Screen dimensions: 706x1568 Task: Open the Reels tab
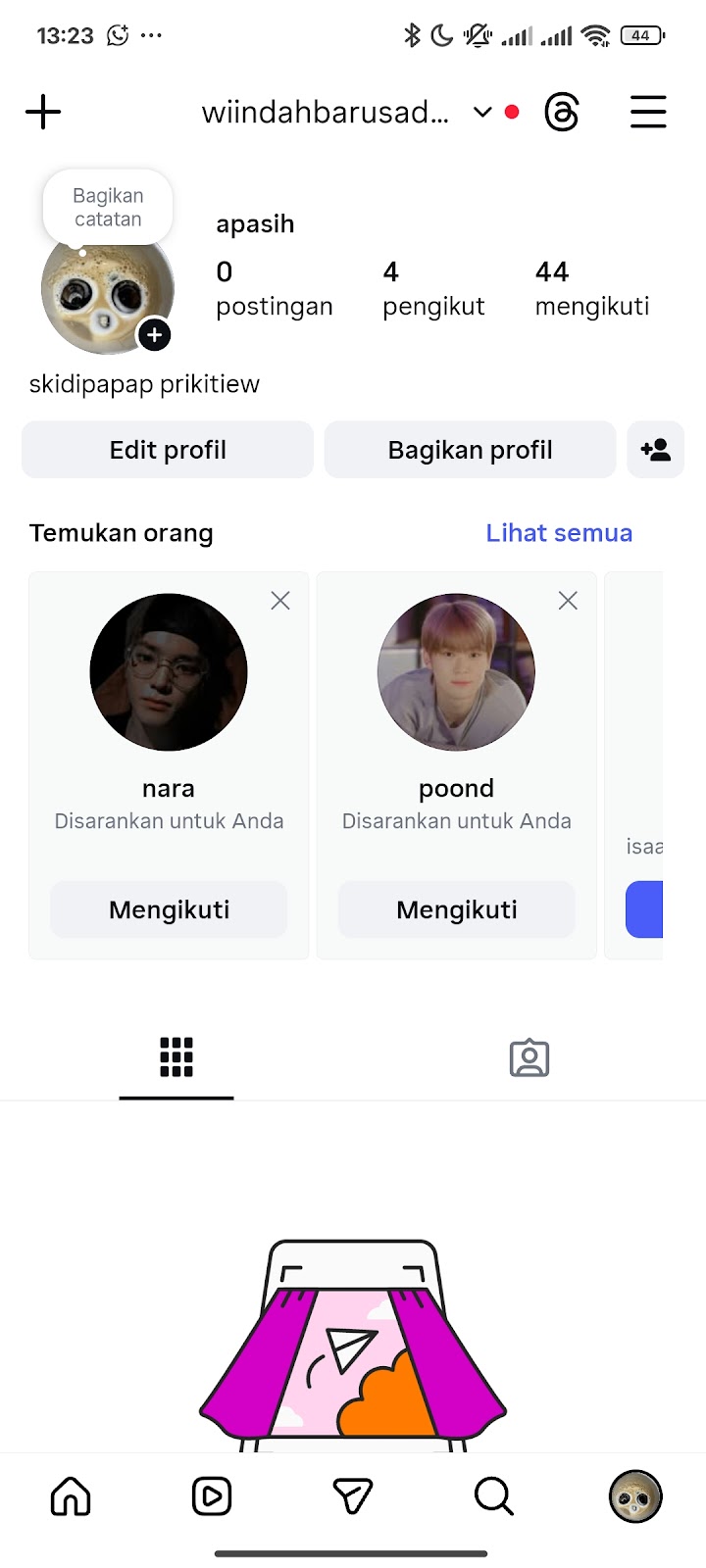pos(212,1496)
